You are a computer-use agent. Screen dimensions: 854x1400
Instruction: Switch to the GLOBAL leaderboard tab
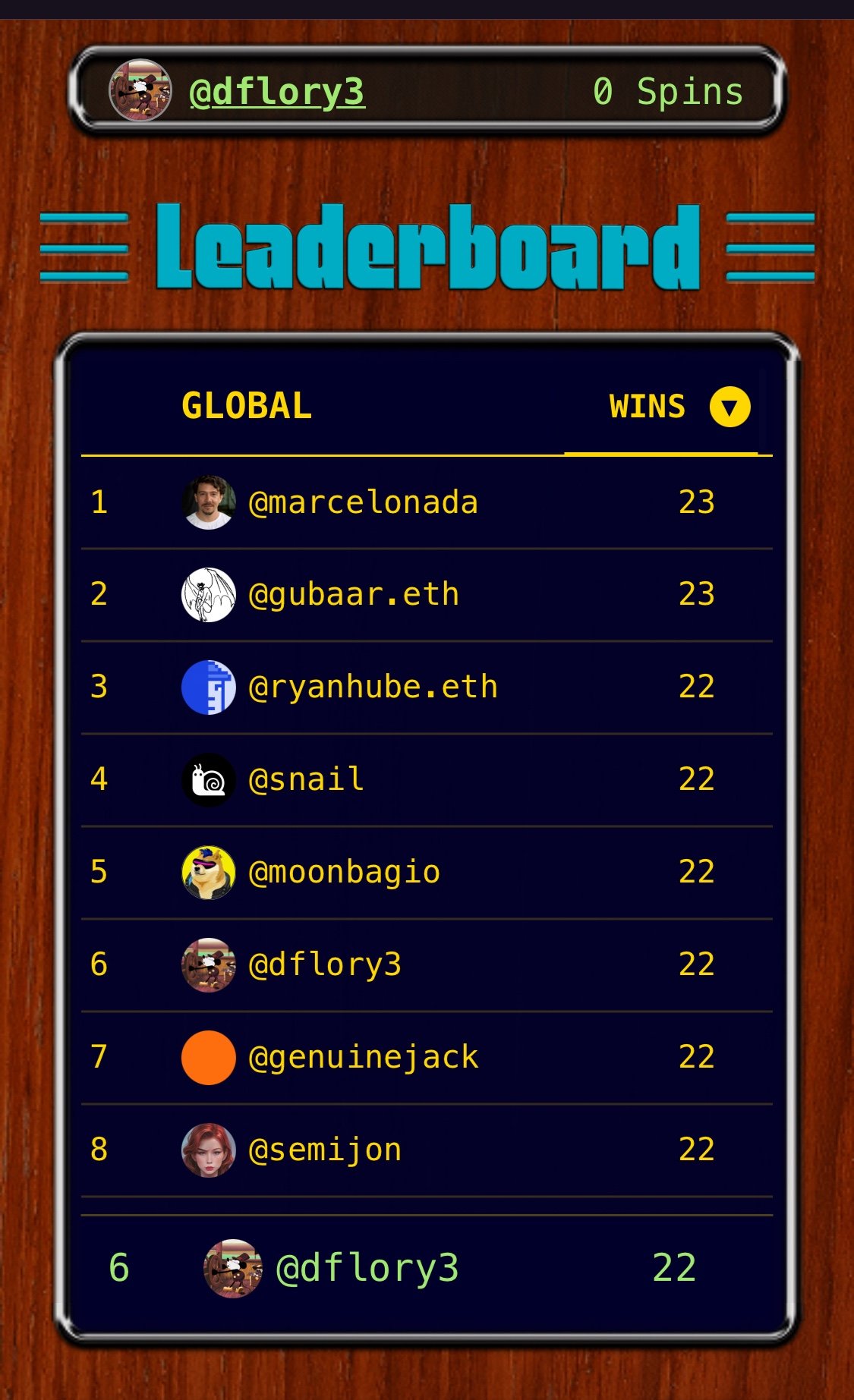[x=247, y=406]
